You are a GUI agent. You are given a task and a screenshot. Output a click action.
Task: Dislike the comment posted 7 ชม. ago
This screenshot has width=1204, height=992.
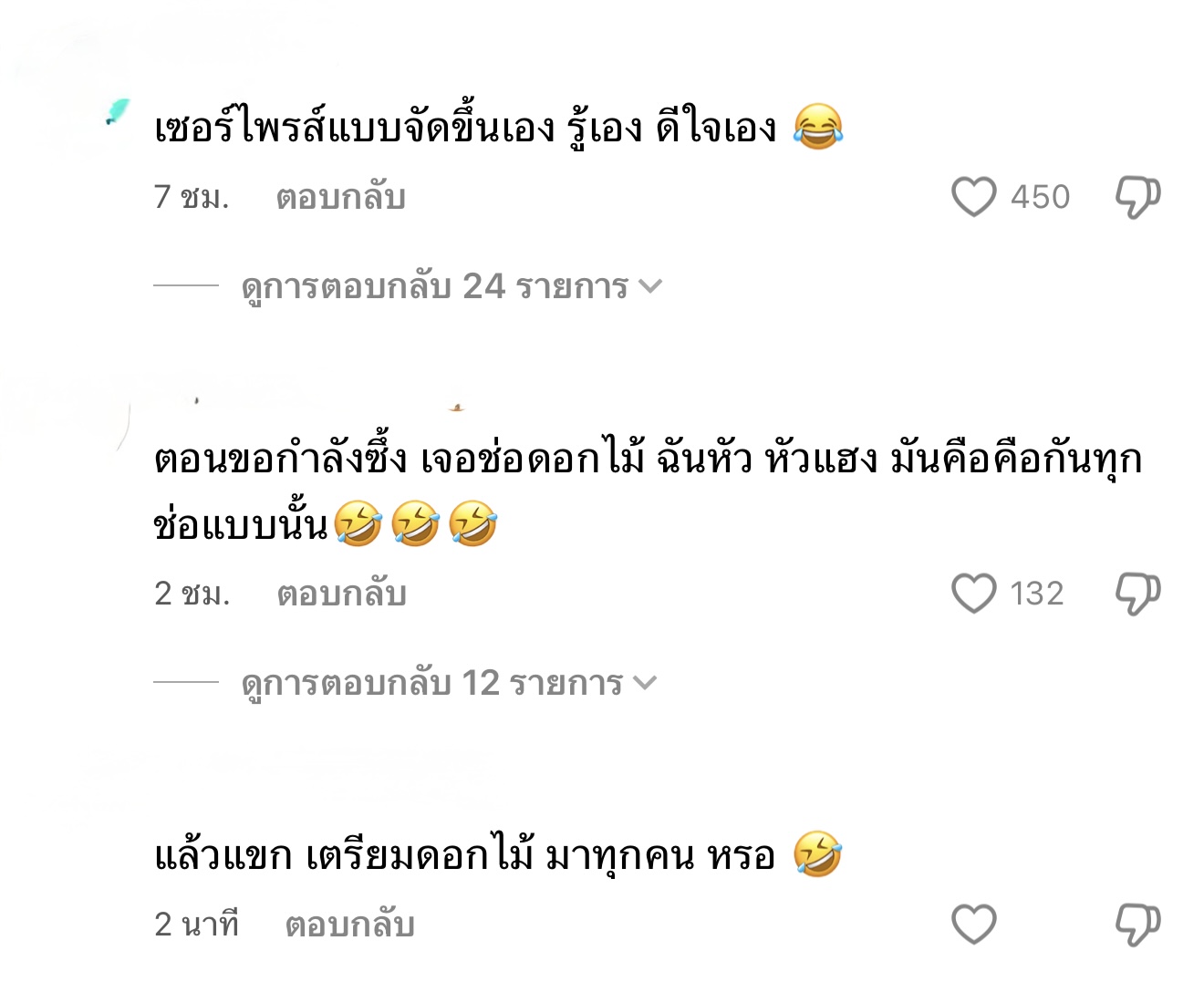[x=1137, y=197]
